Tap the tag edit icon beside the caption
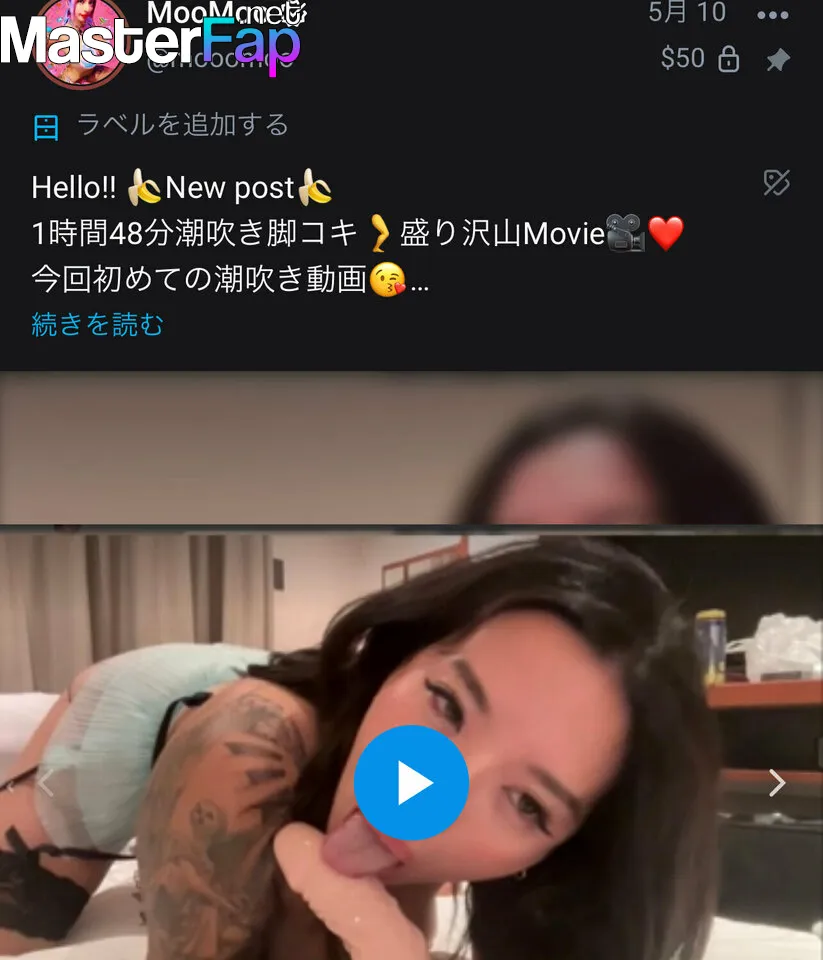823x960 pixels. point(776,182)
